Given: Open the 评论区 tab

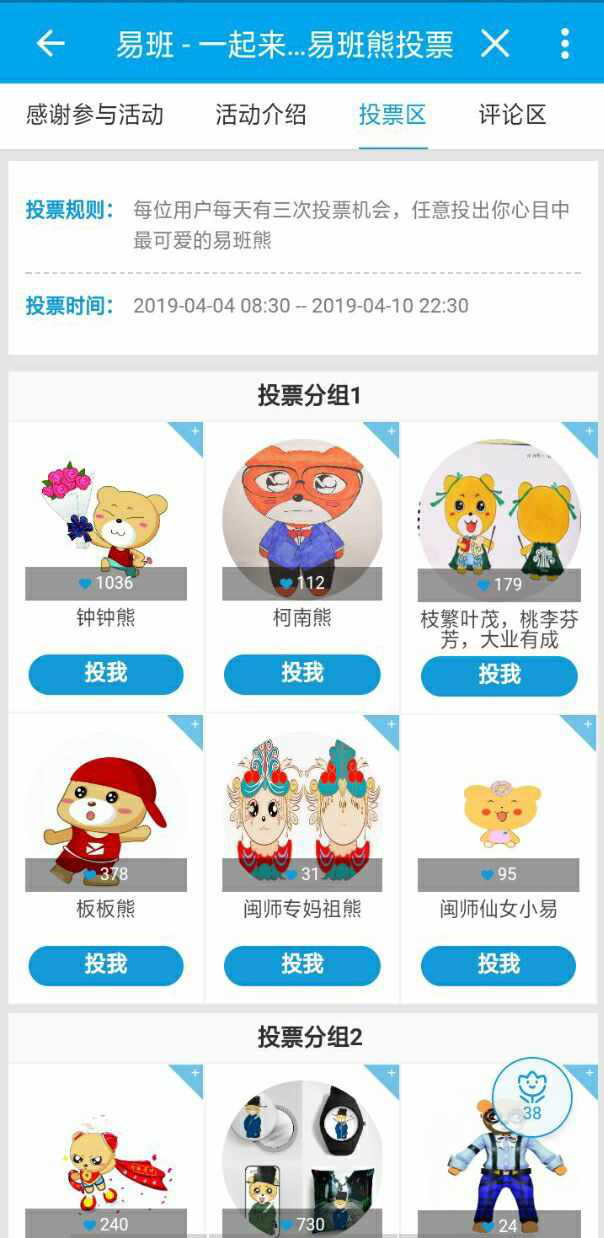Looking at the screenshot, I should pos(513,114).
